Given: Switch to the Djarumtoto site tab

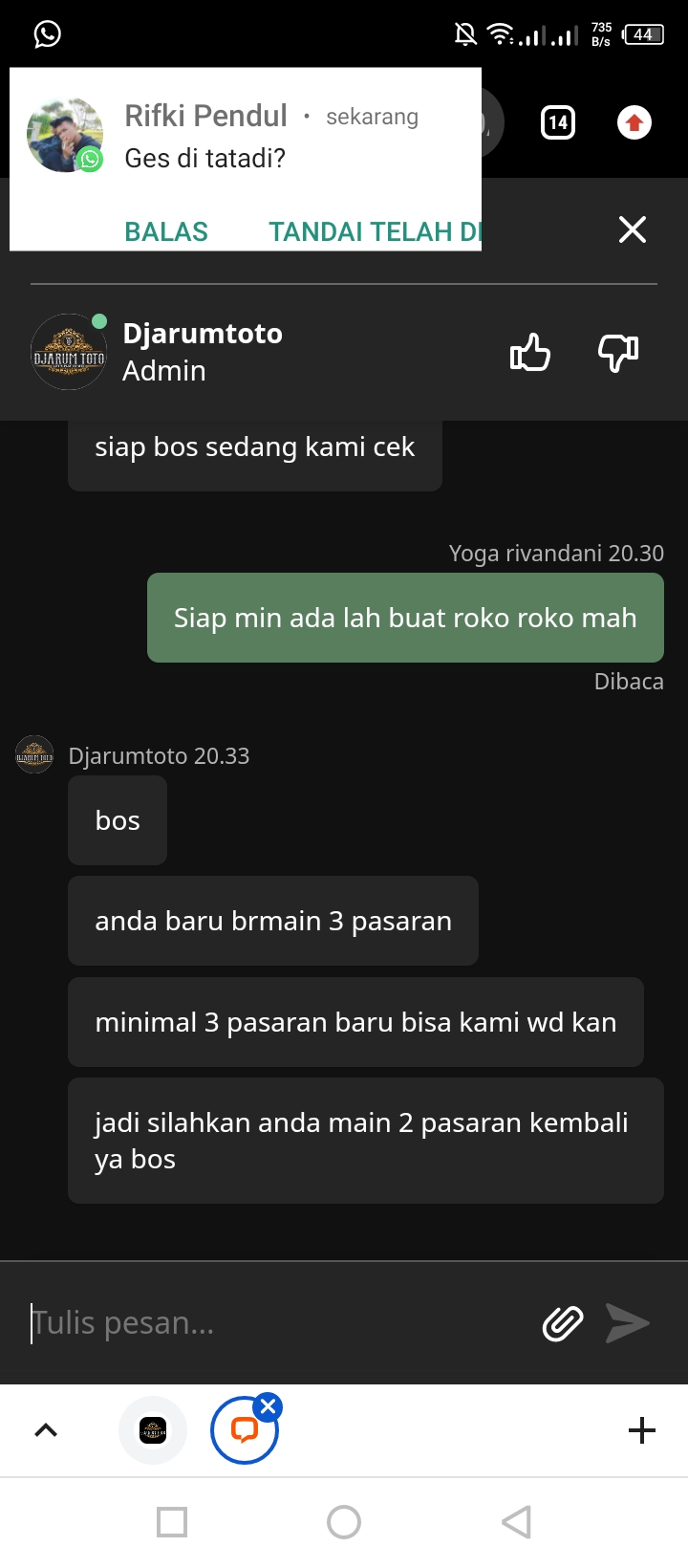Looking at the screenshot, I should [153, 1430].
